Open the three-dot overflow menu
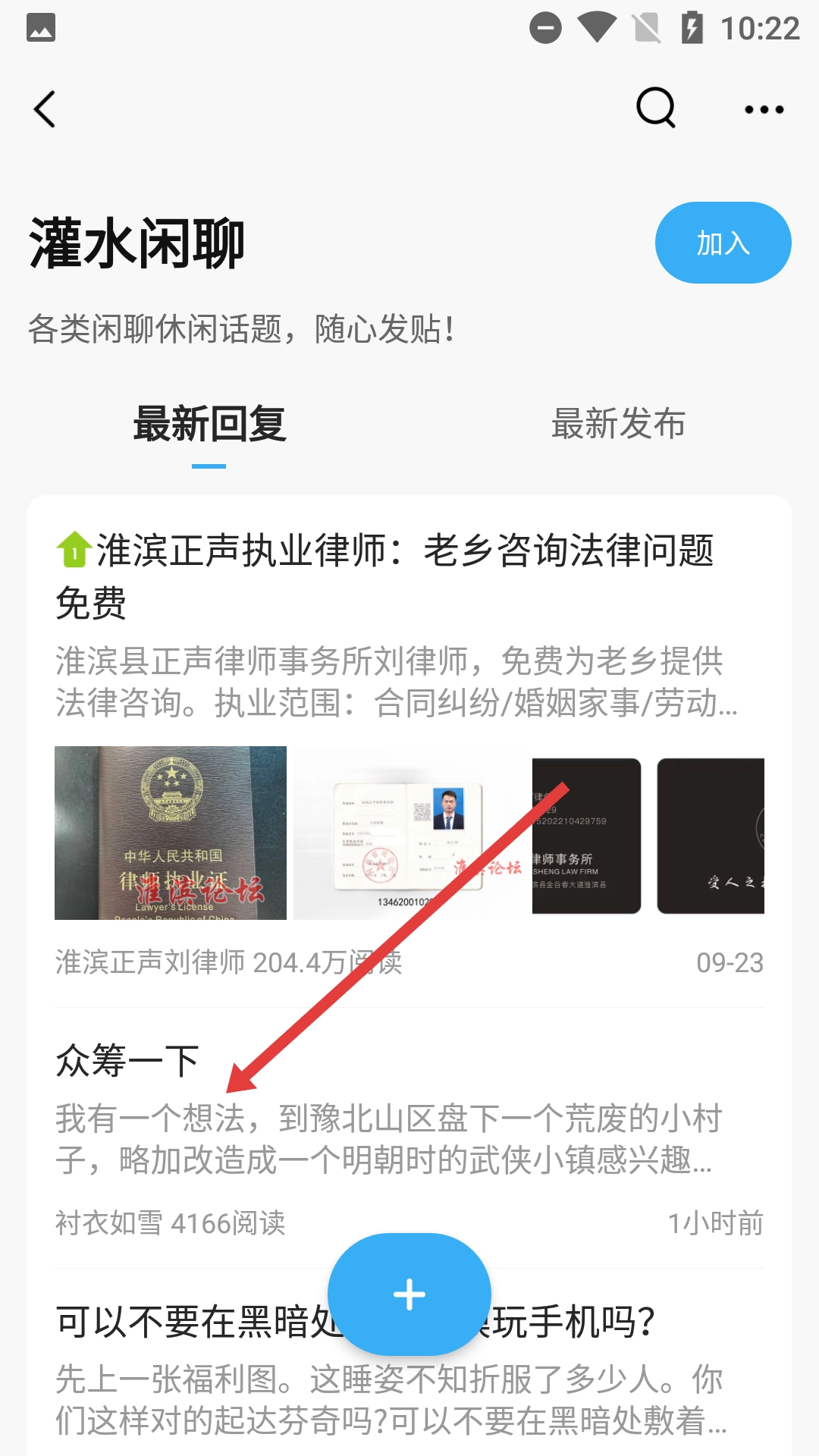This screenshot has width=819, height=1456. (x=764, y=109)
